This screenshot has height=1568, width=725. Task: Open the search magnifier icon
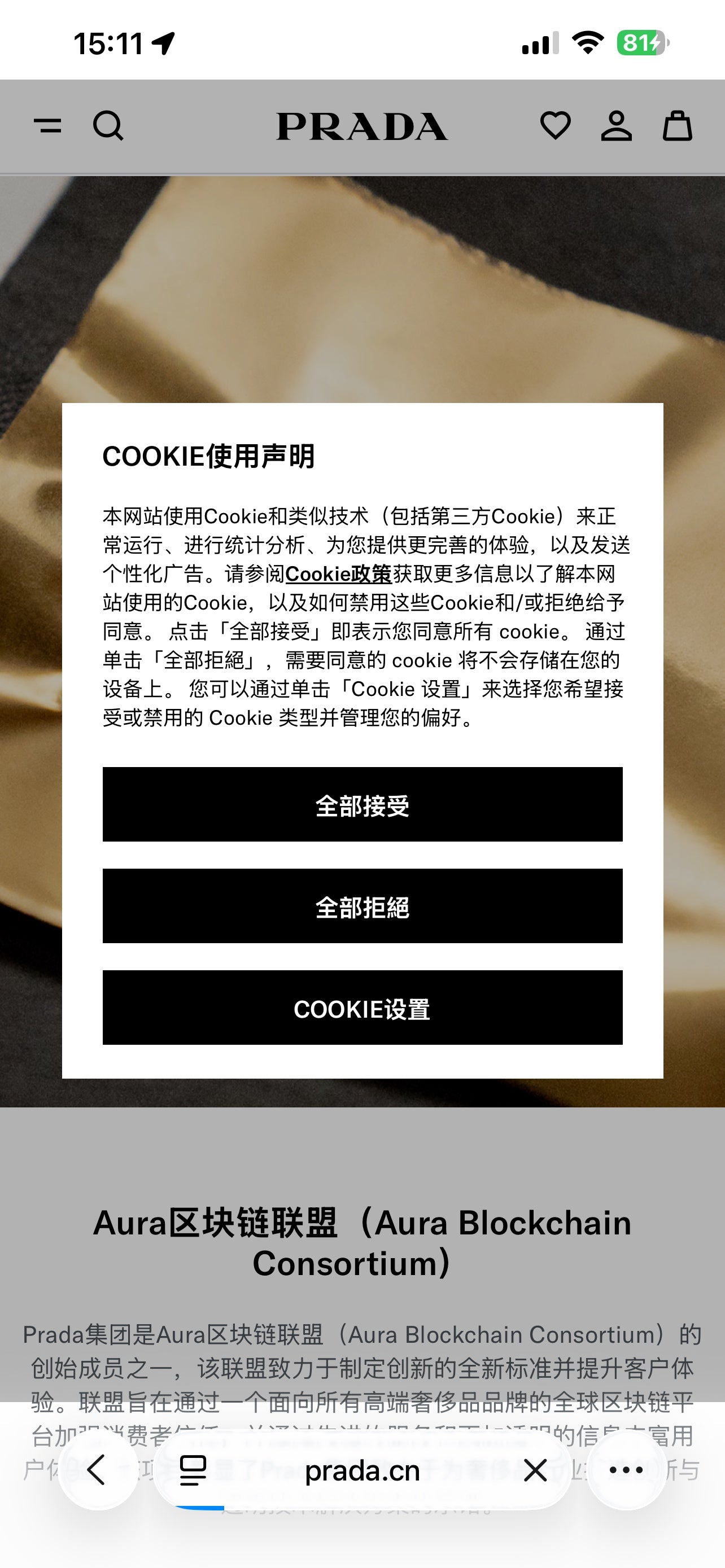point(108,126)
